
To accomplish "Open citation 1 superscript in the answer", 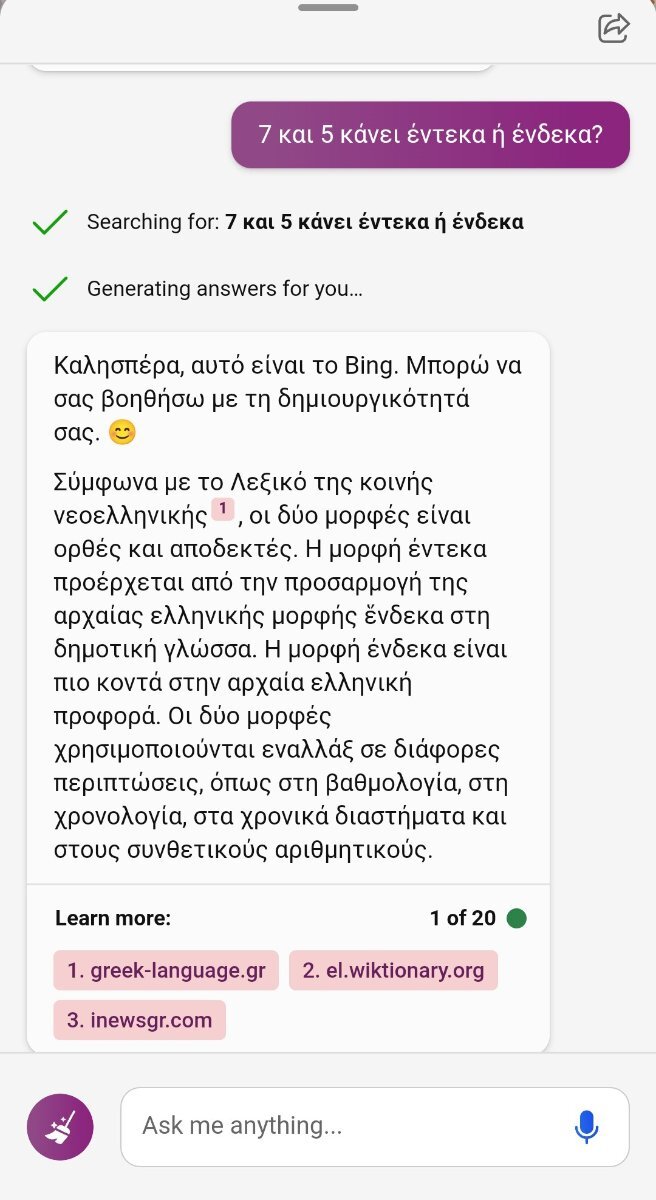I will click(222, 510).
